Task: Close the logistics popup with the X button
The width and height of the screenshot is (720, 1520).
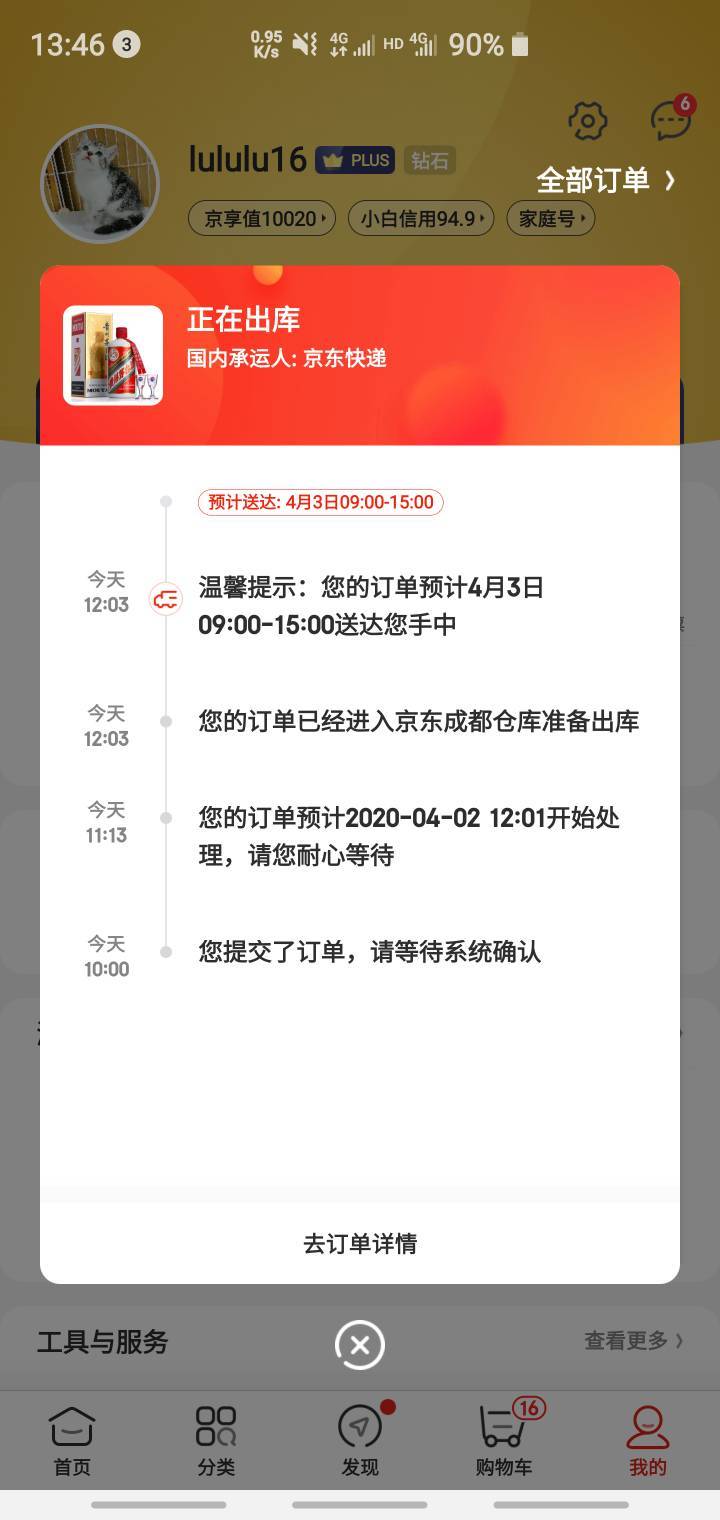Action: point(360,1345)
